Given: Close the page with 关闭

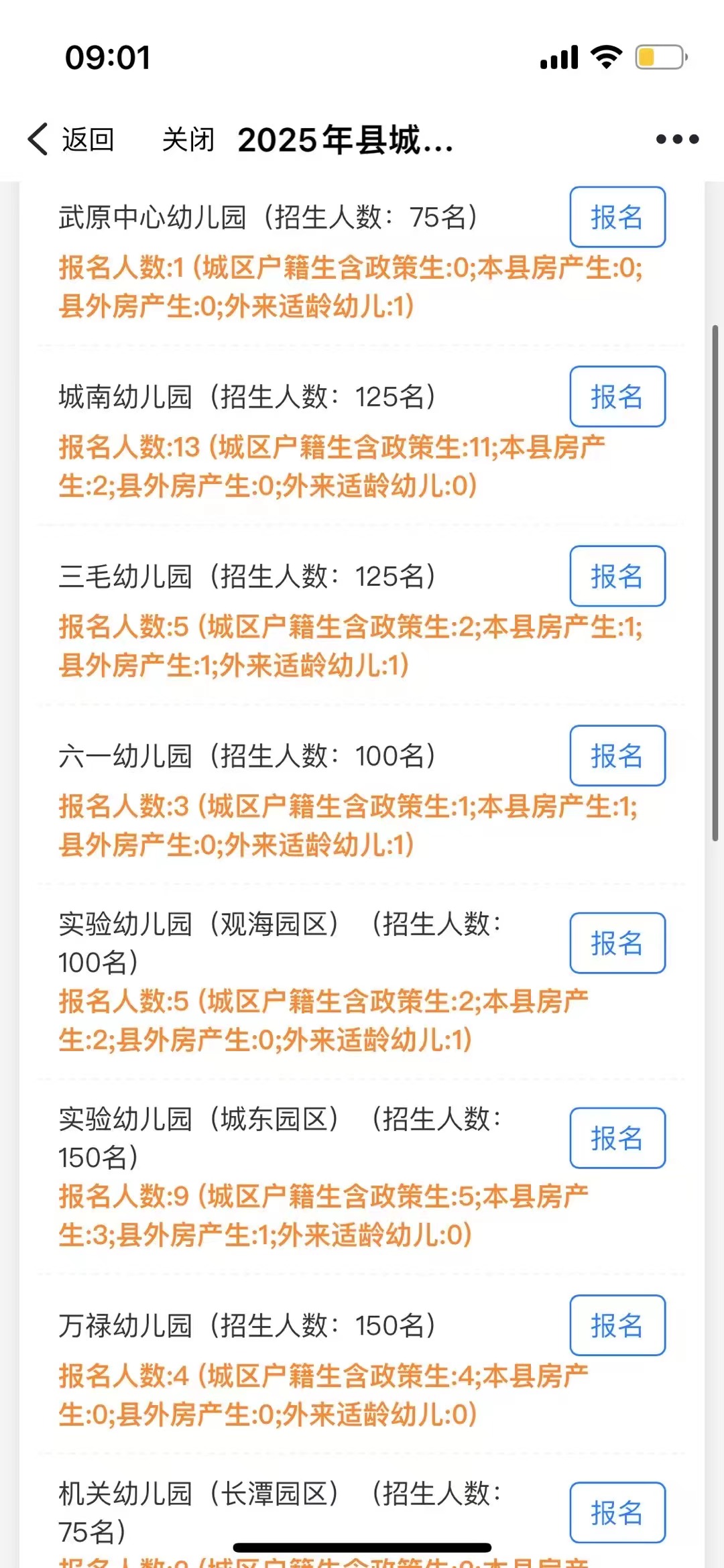Looking at the screenshot, I should point(188,139).
